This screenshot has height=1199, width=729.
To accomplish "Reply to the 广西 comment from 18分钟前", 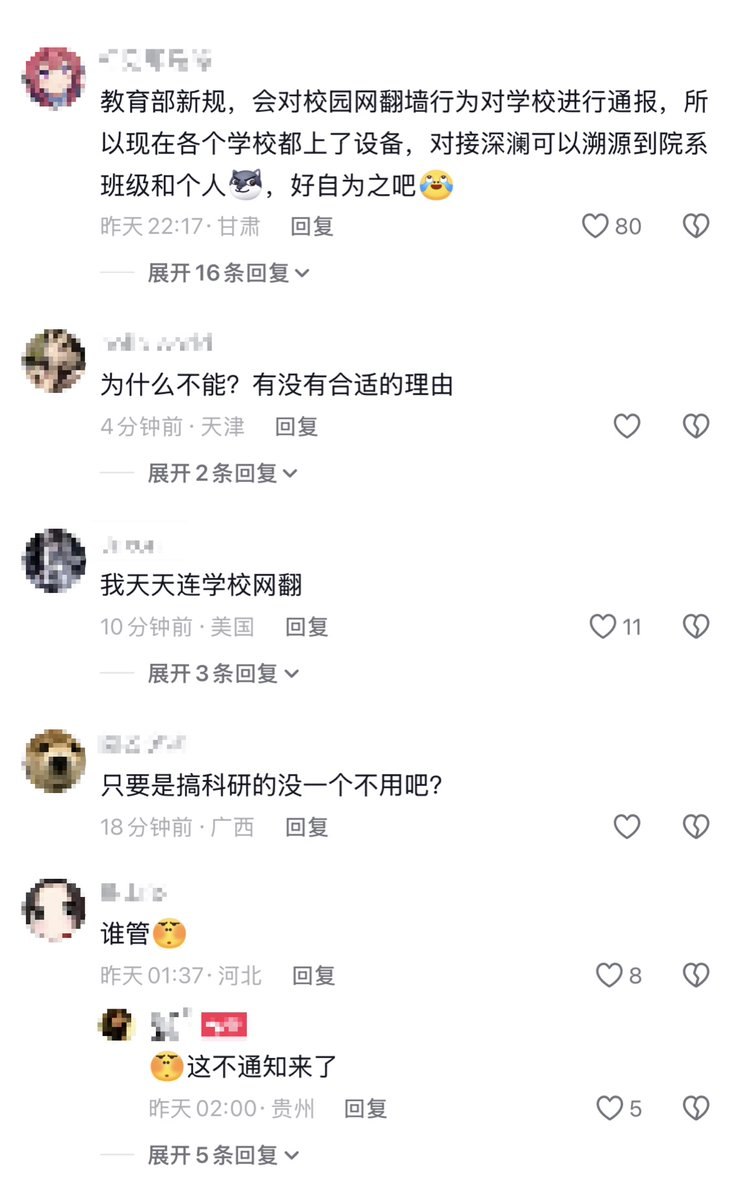I will click(x=307, y=827).
